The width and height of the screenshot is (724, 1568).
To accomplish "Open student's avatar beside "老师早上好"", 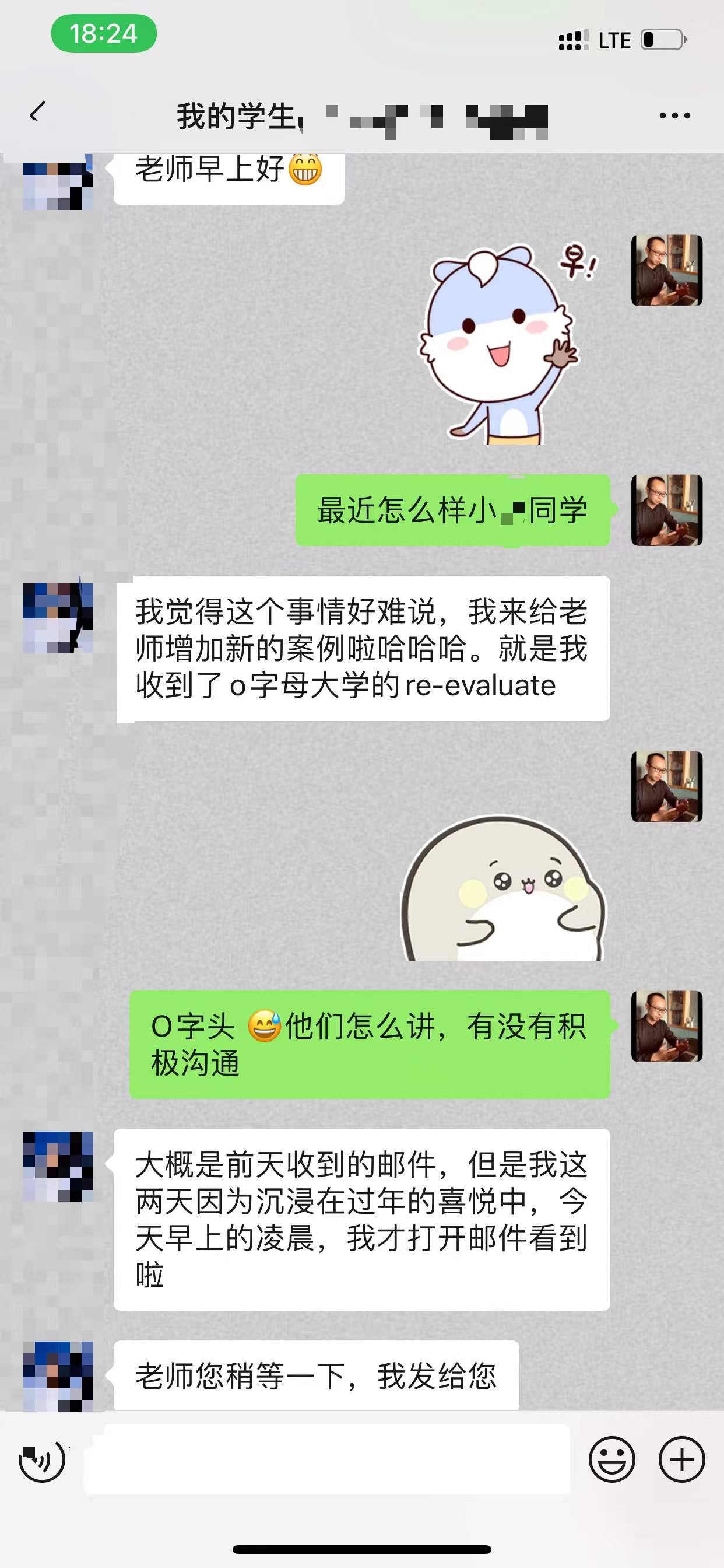I will pyautogui.click(x=58, y=183).
